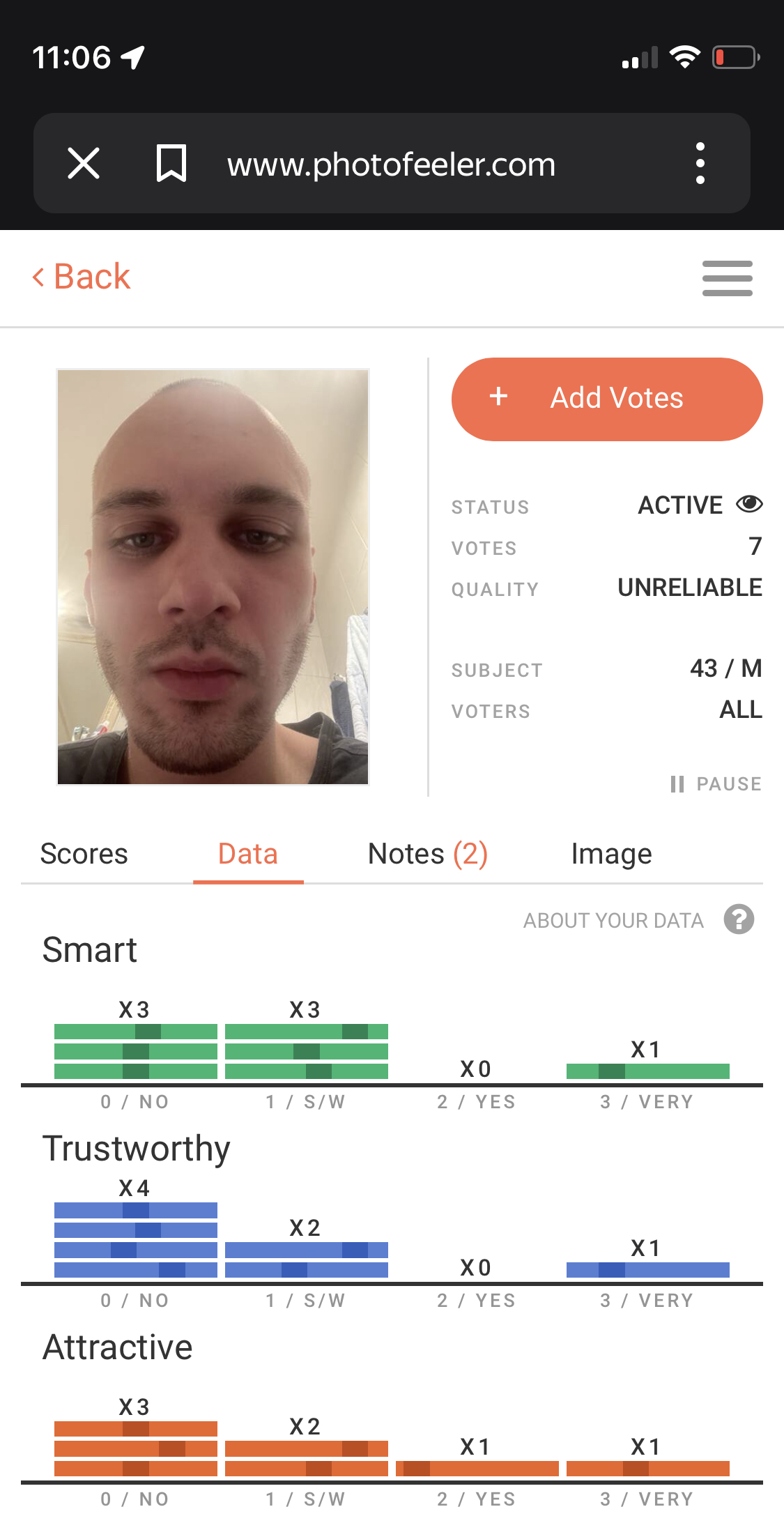
Task: Go back to previous page
Action: (82, 277)
